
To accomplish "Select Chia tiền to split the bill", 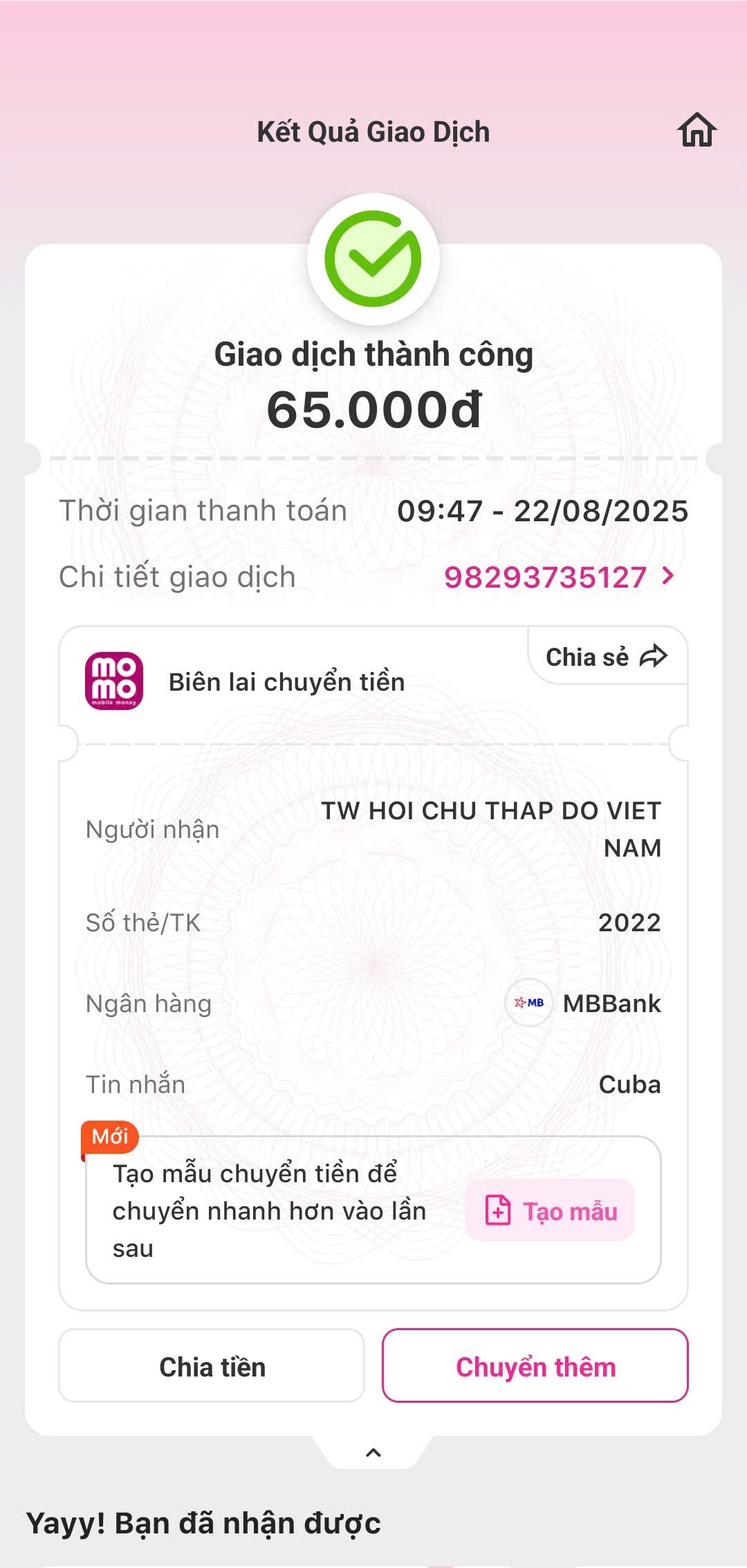I will click(x=212, y=1366).
